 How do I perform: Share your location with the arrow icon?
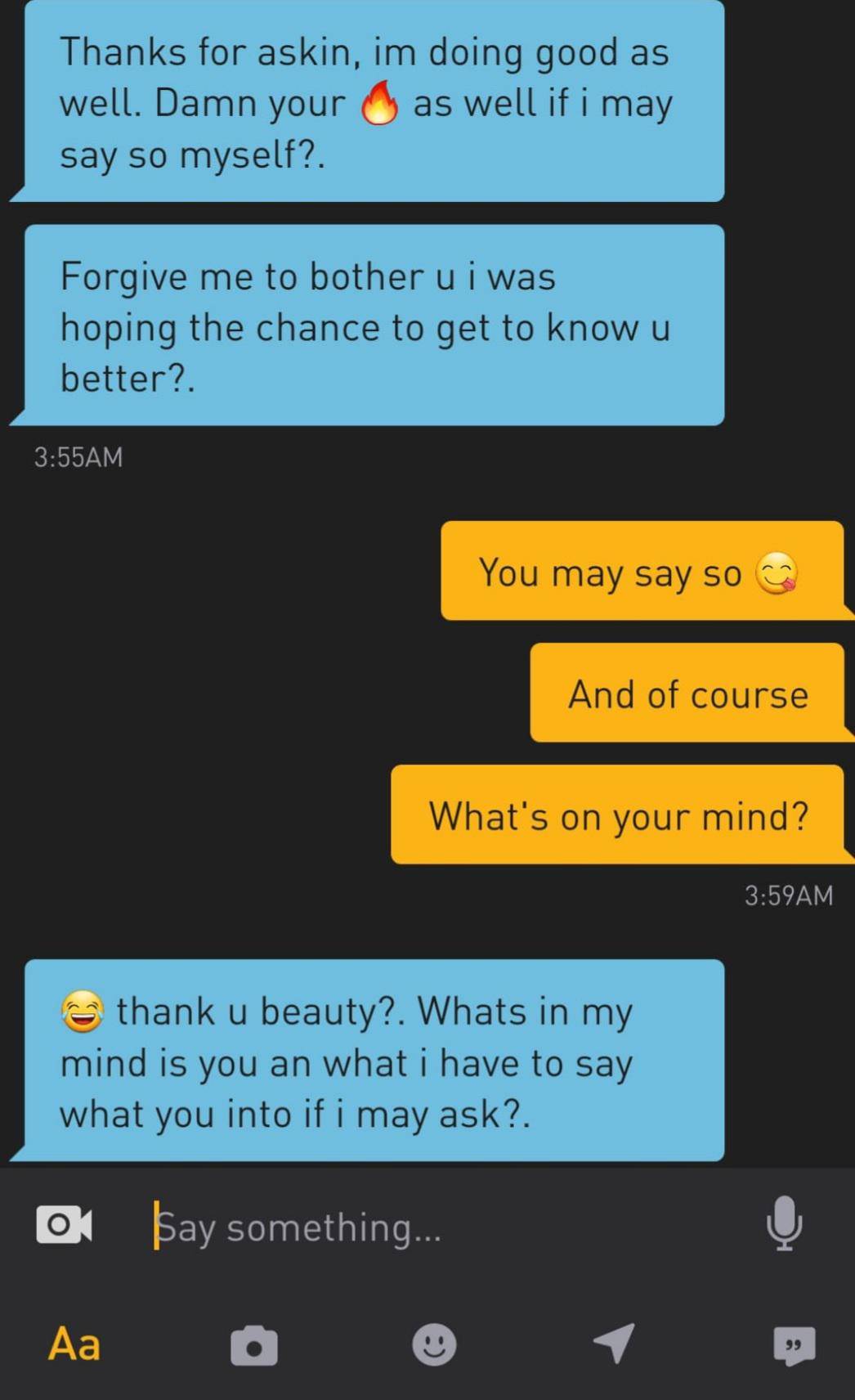(614, 1344)
